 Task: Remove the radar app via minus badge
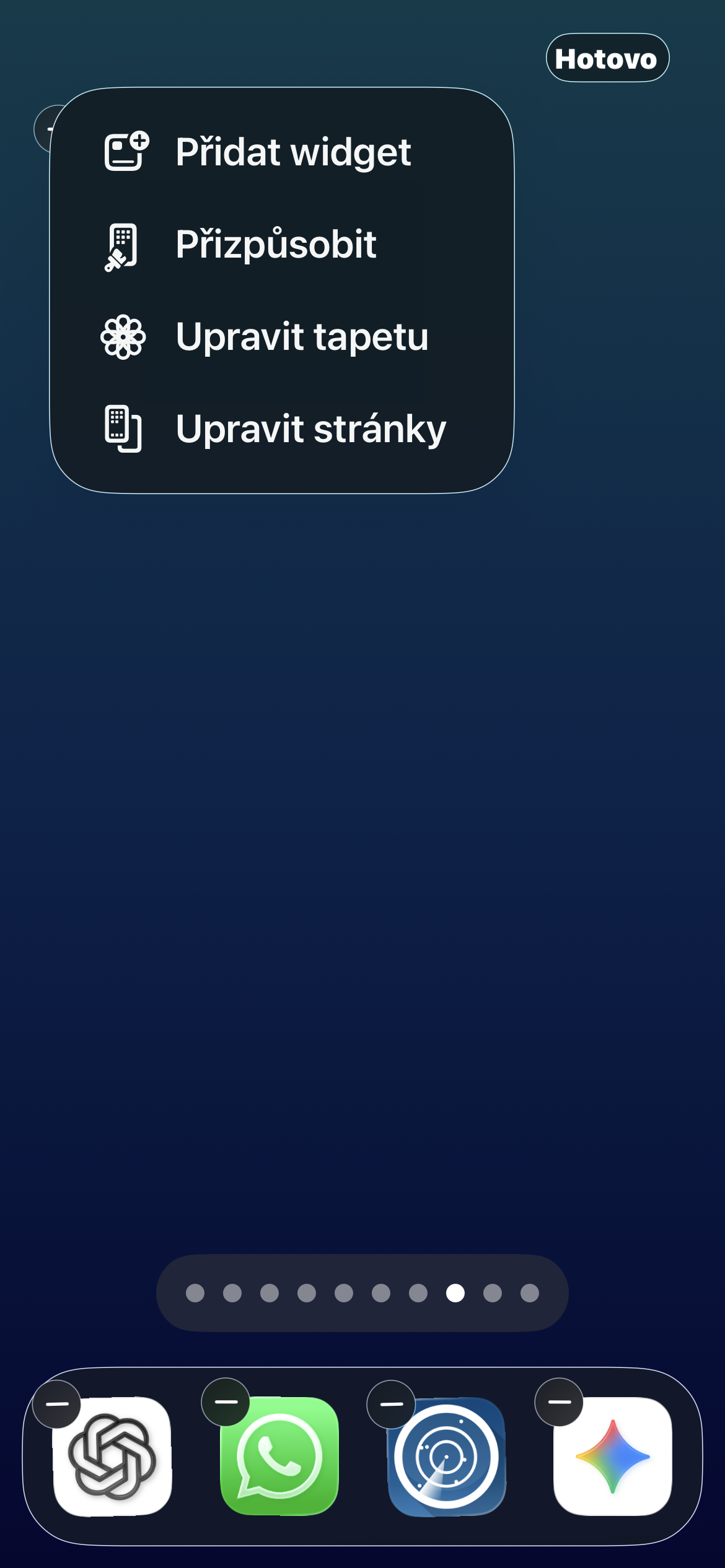click(x=391, y=1405)
